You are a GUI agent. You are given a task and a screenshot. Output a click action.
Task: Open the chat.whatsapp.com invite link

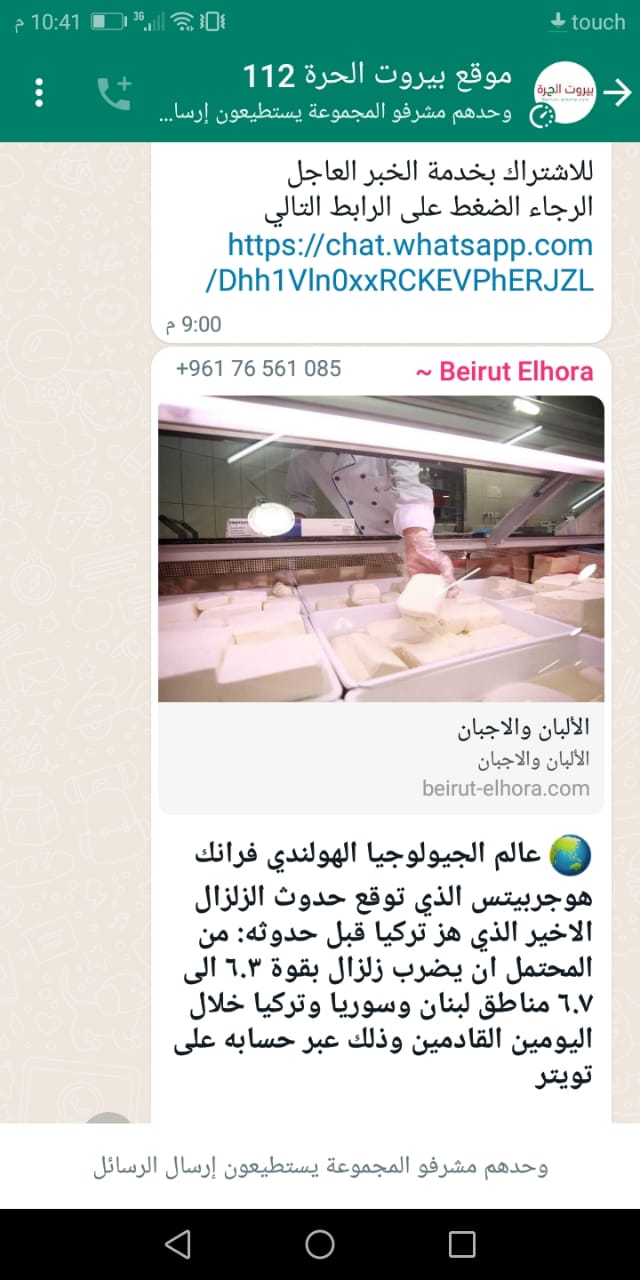pos(399,263)
